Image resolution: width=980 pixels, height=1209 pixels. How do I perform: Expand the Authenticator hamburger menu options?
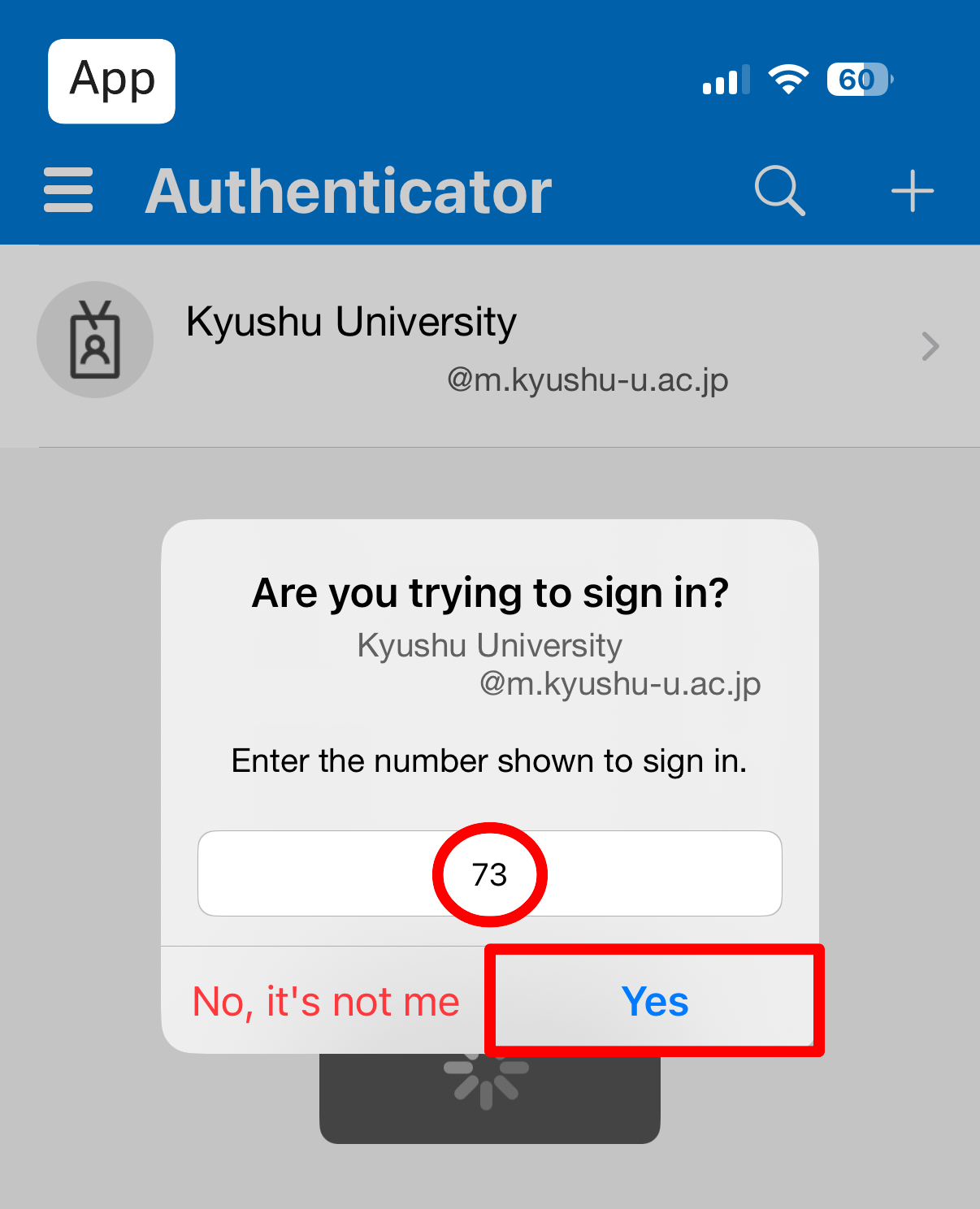68,190
